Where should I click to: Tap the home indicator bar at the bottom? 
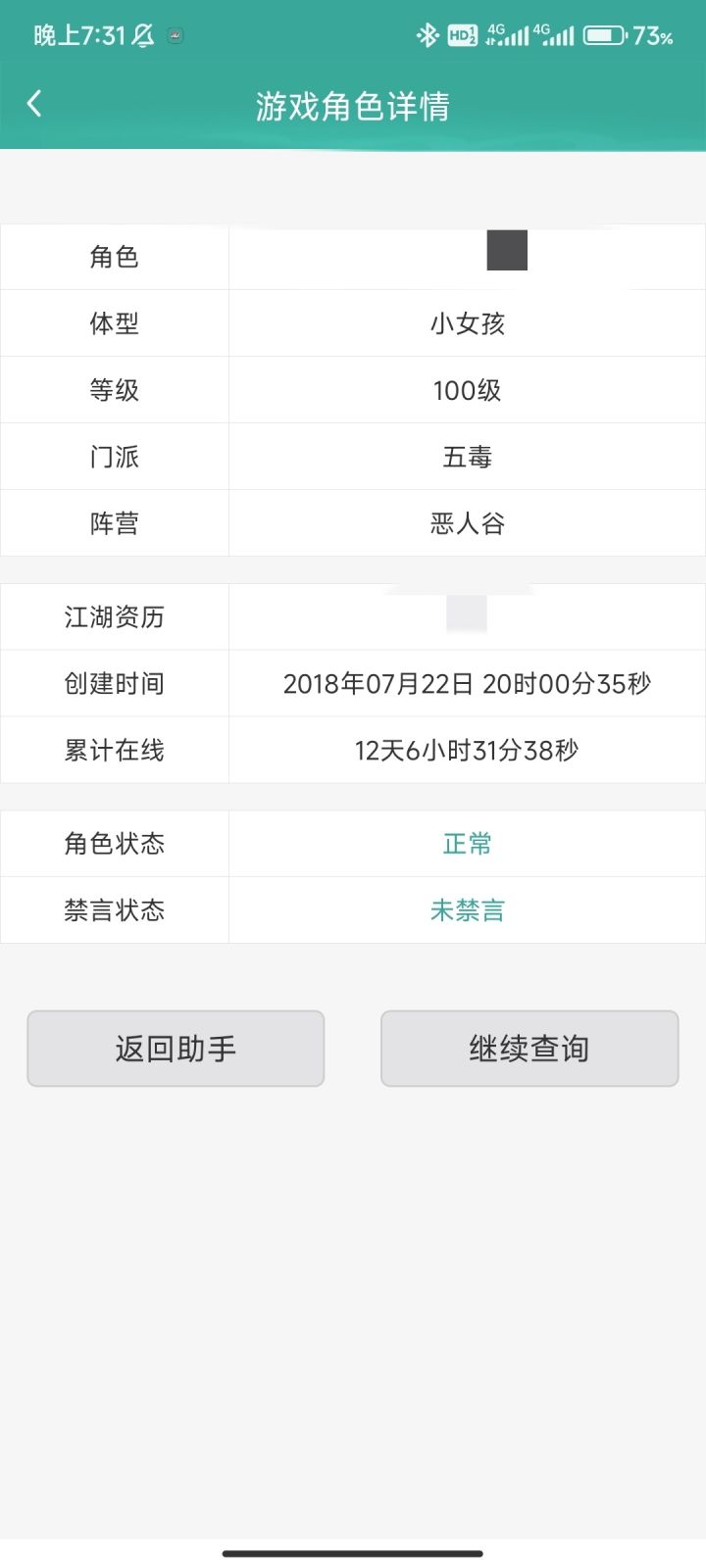click(353, 1552)
